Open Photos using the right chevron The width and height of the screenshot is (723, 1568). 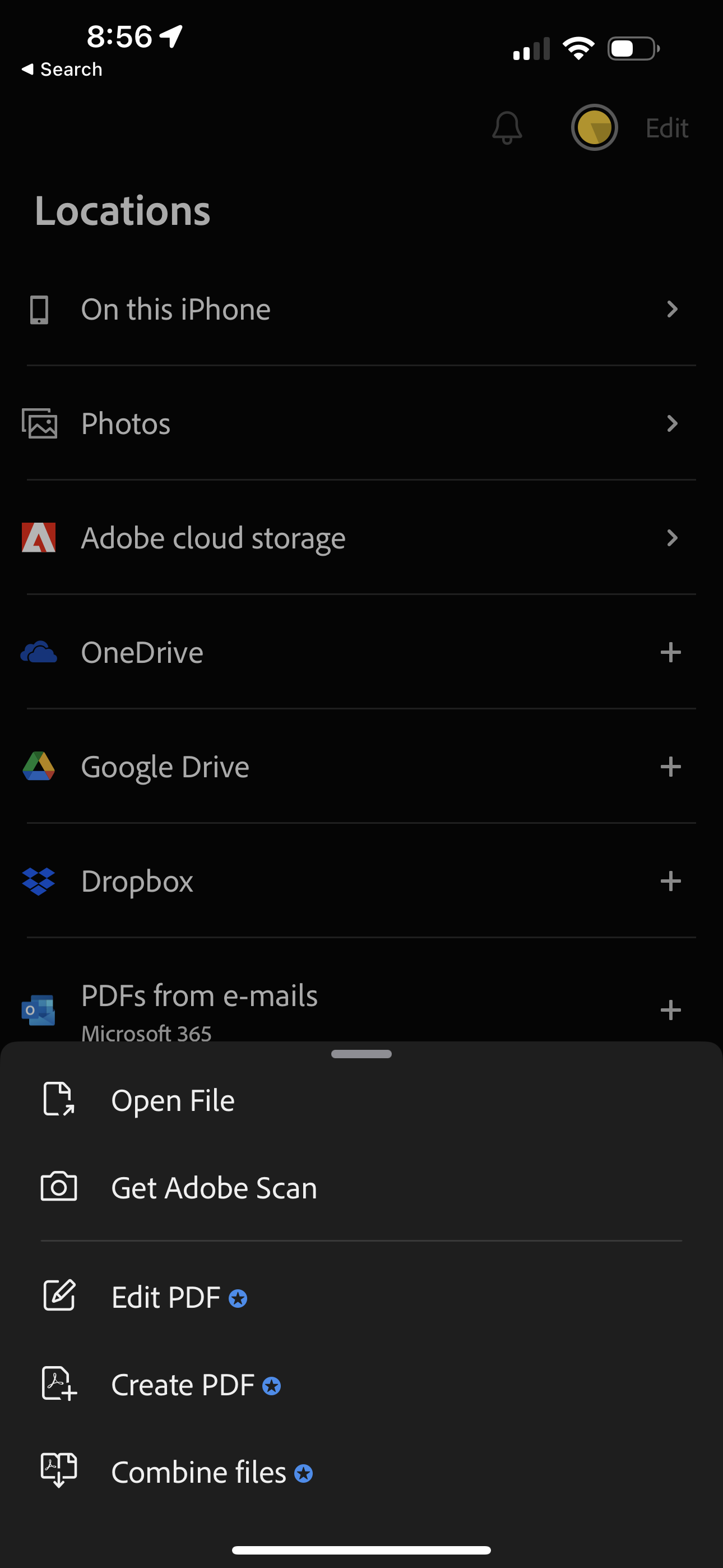[672, 423]
